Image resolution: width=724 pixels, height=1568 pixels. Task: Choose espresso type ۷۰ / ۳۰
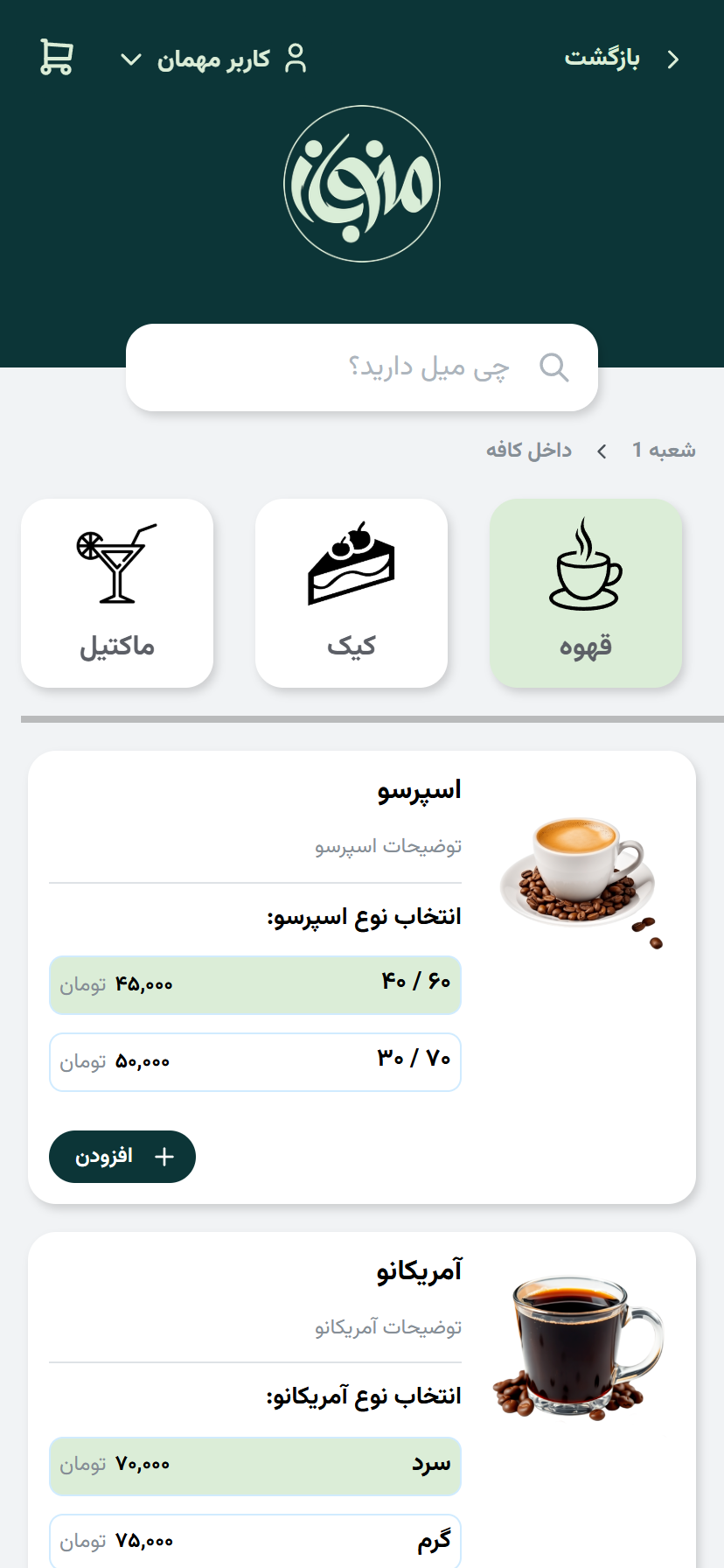click(x=255, y=1062)
